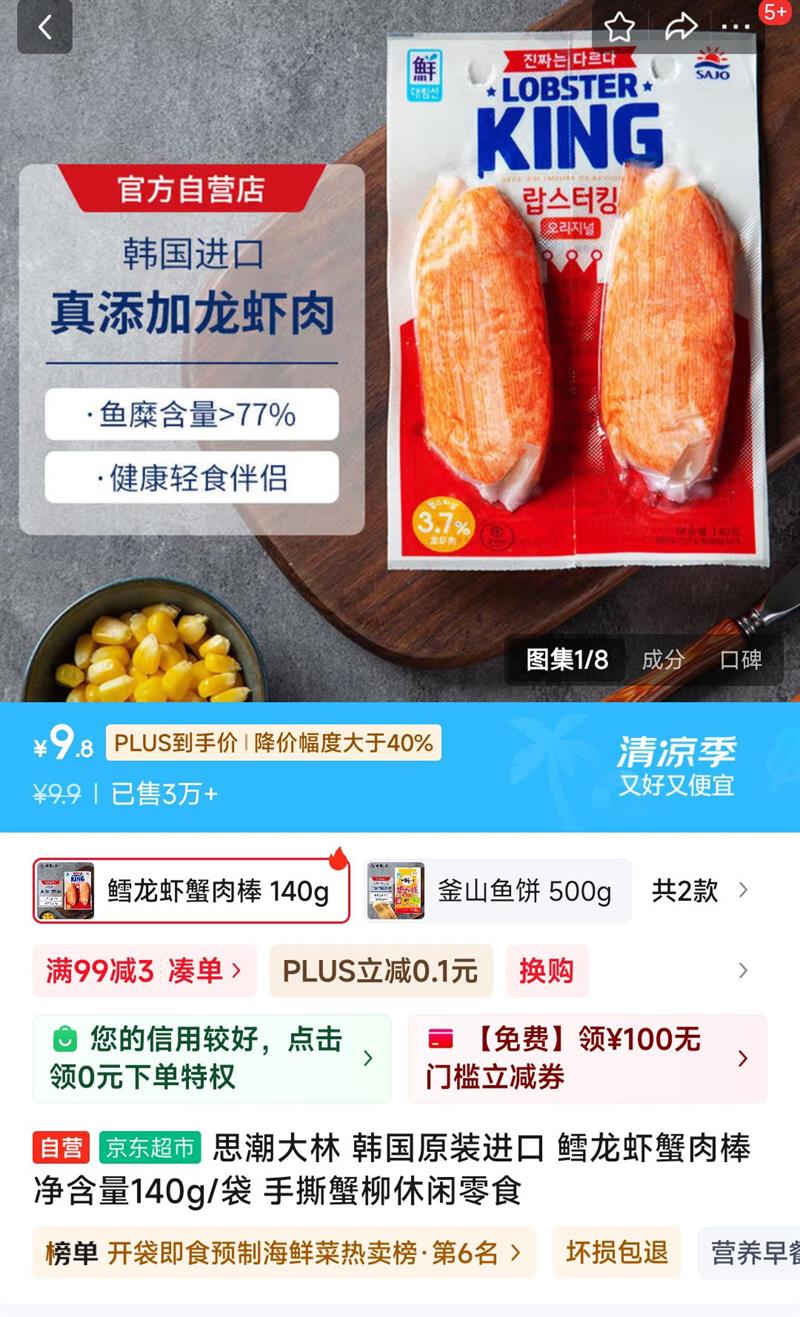800x1317 pixels.
Task: Claim the free ¥100 无门槛立减券 coupon
Action: tap(587, 1058)
